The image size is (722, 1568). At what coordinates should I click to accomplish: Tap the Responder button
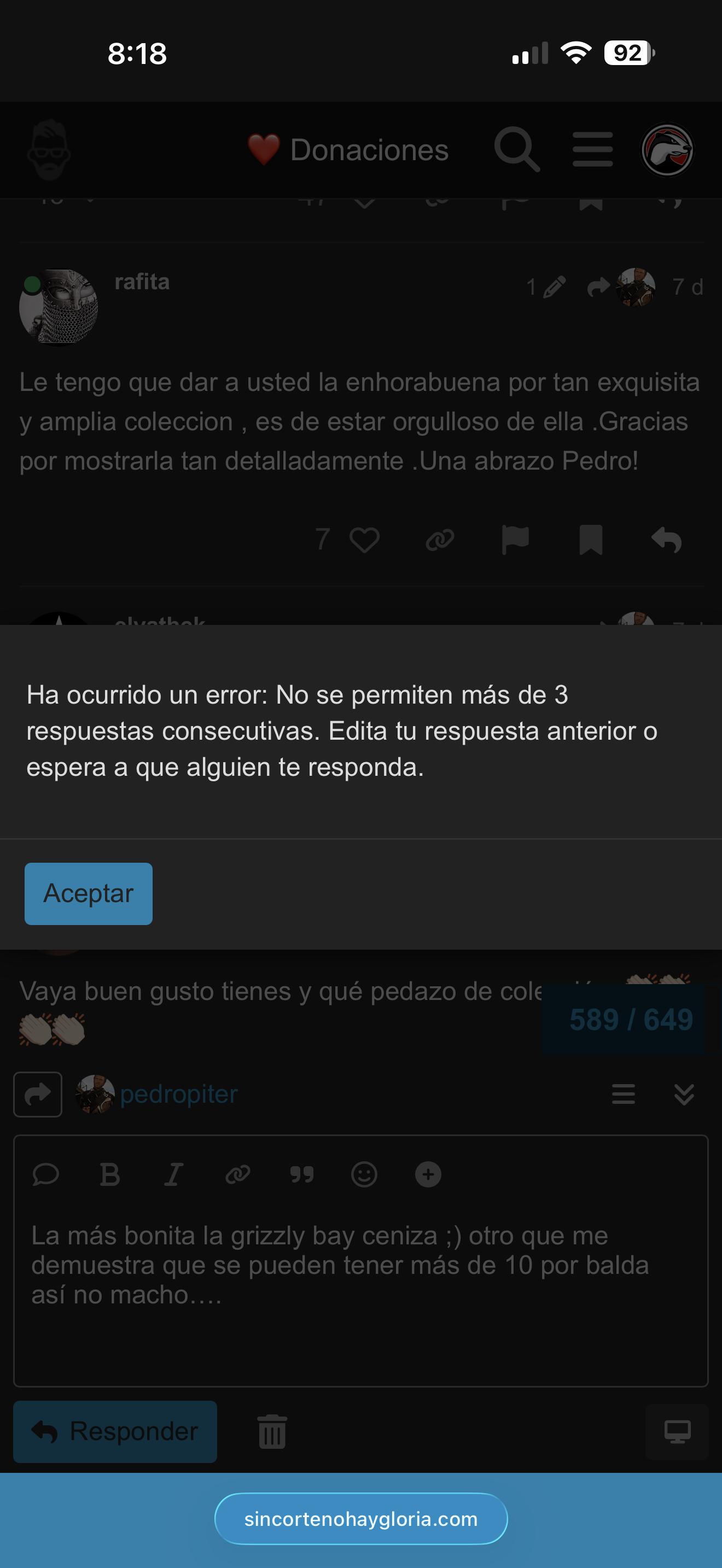coord(115,1431)
